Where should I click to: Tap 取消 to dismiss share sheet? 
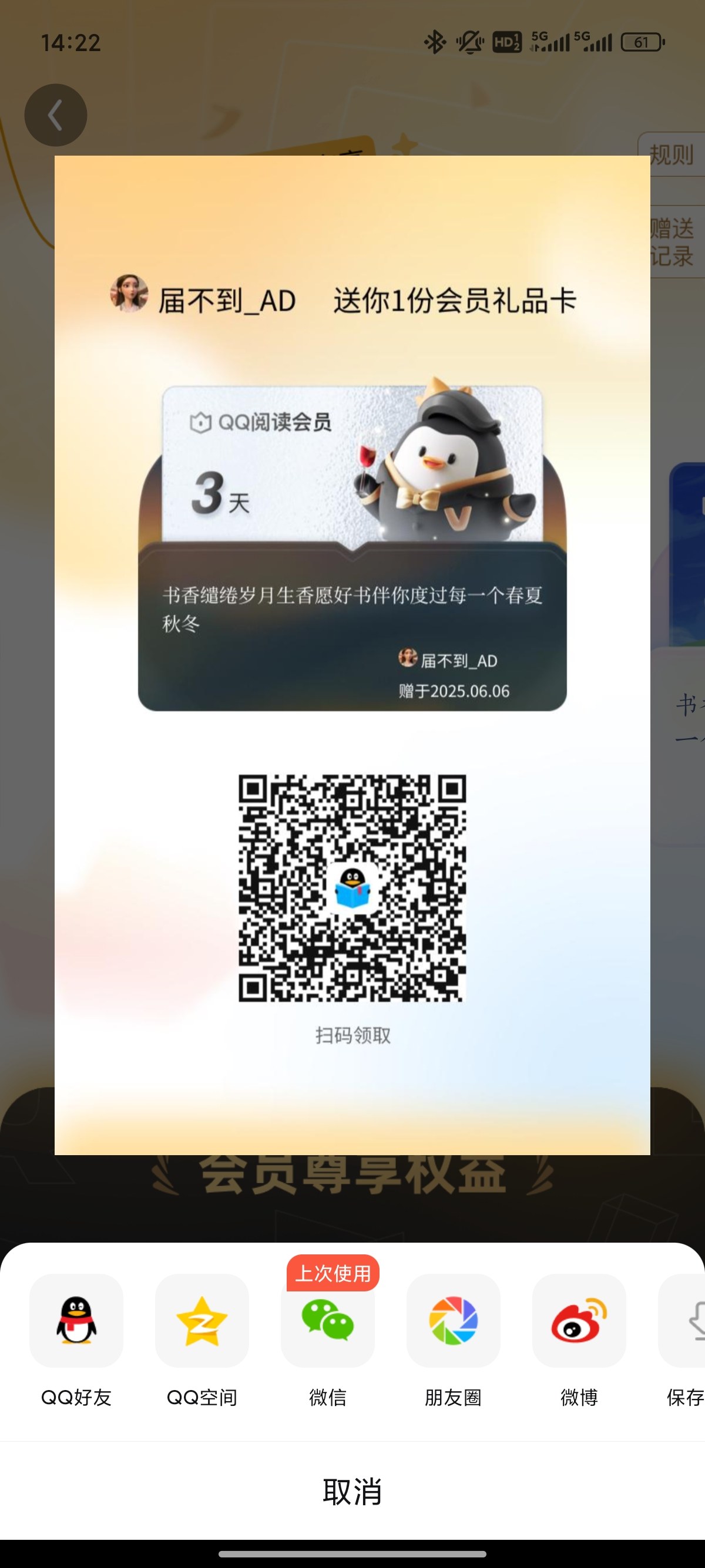(x=352, y=1492)
